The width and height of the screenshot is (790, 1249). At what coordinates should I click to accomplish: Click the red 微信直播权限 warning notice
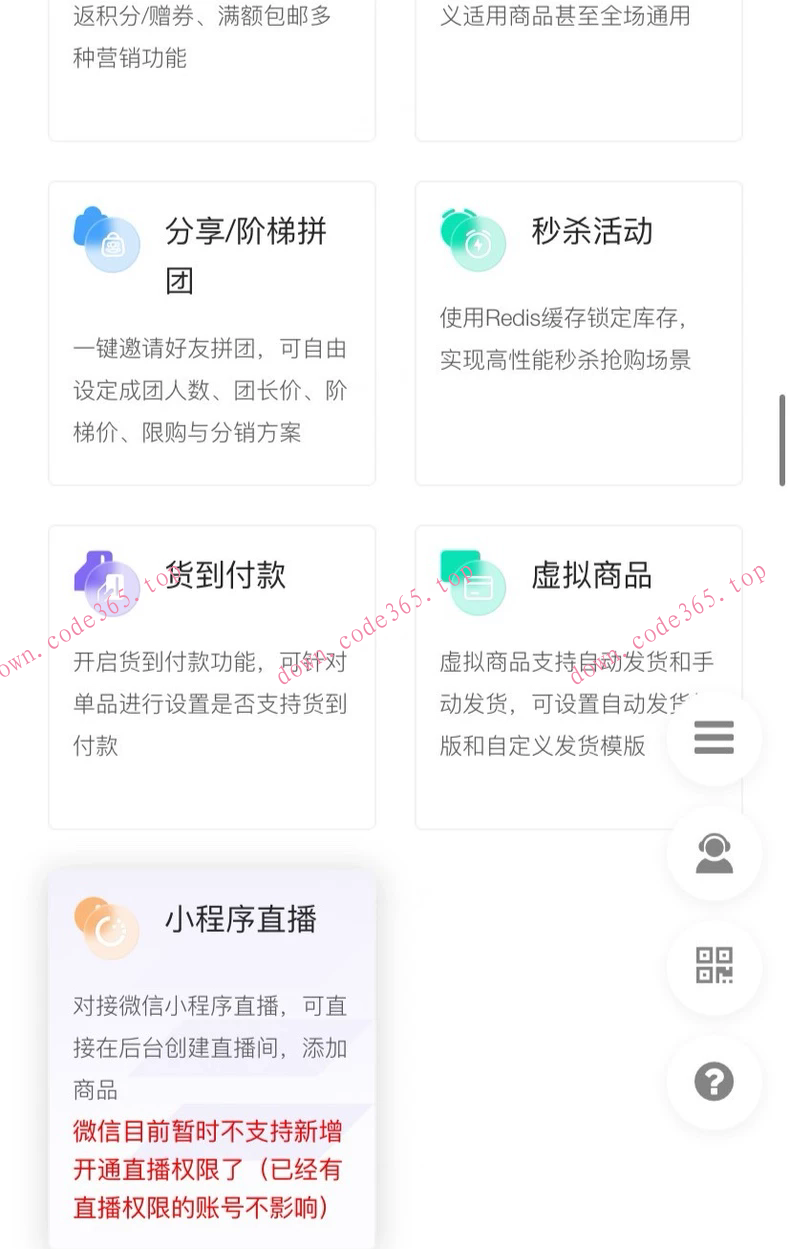[207, 1168]
